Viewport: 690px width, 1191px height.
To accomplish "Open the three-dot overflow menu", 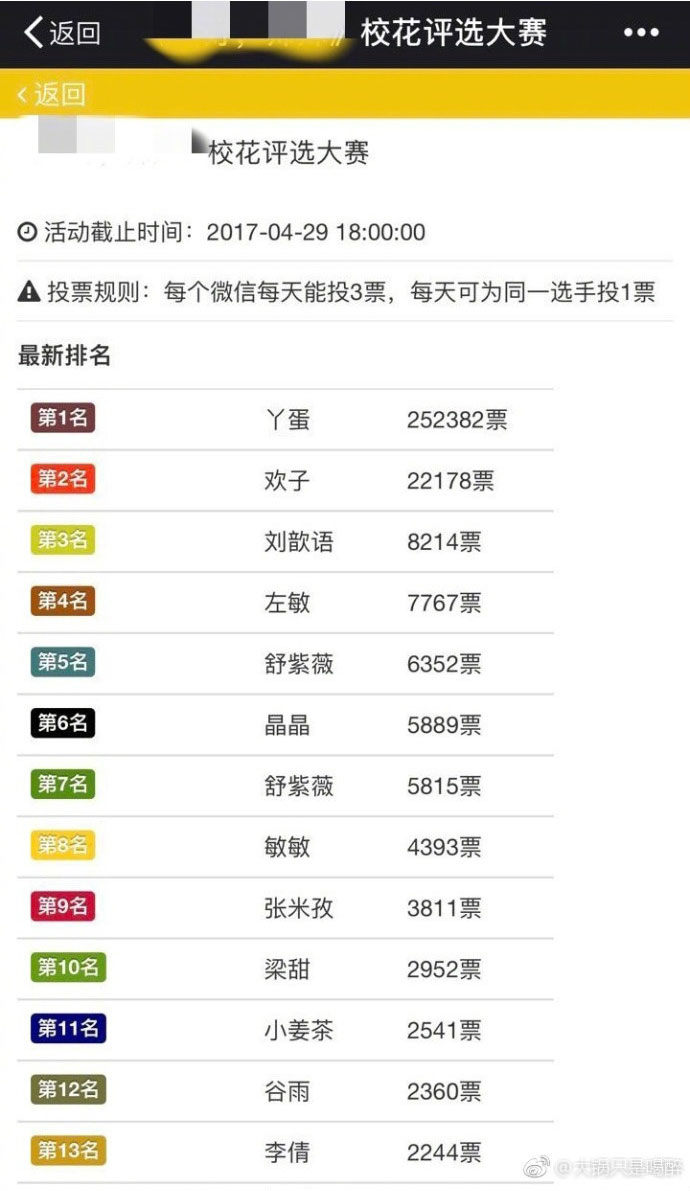I will coord(641,33).
